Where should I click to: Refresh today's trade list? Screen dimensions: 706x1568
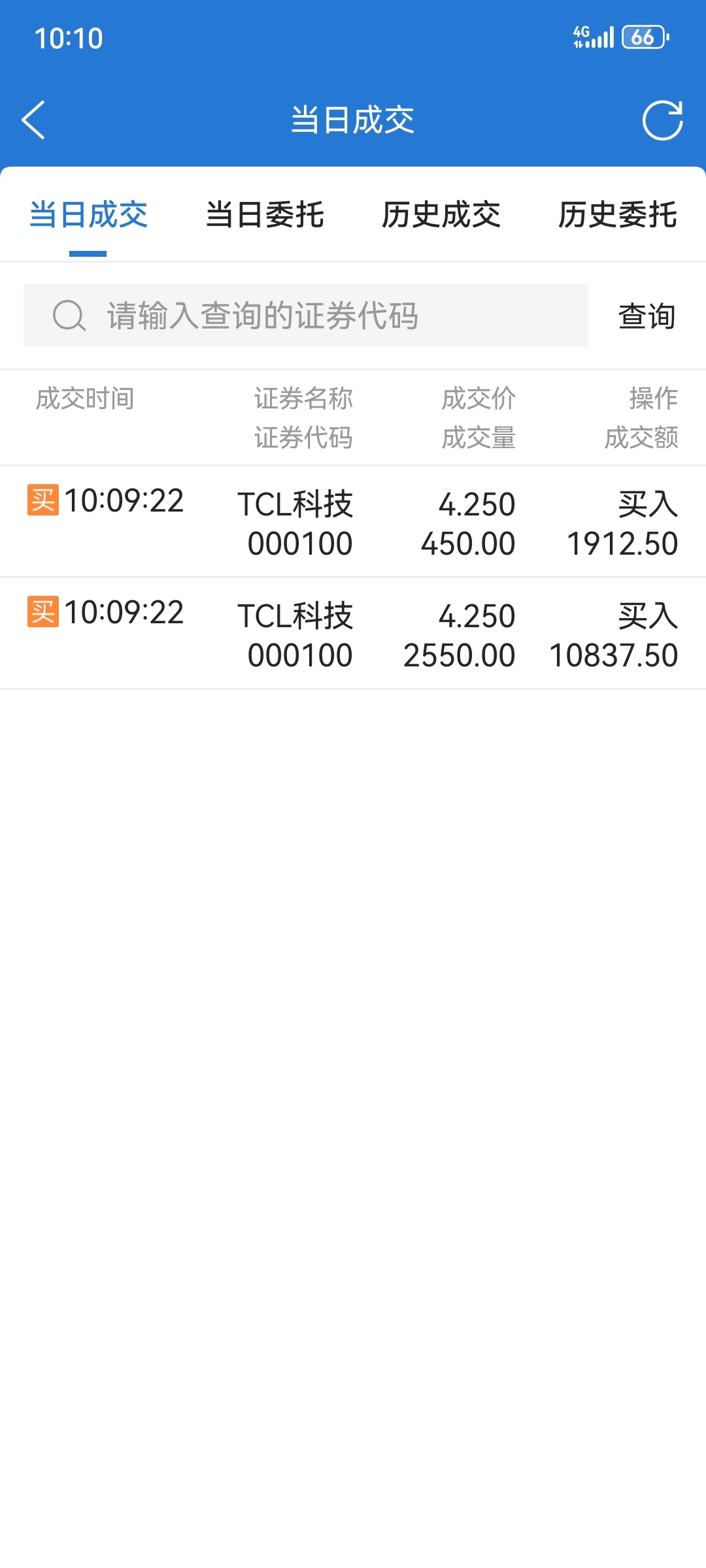point(662,120)
